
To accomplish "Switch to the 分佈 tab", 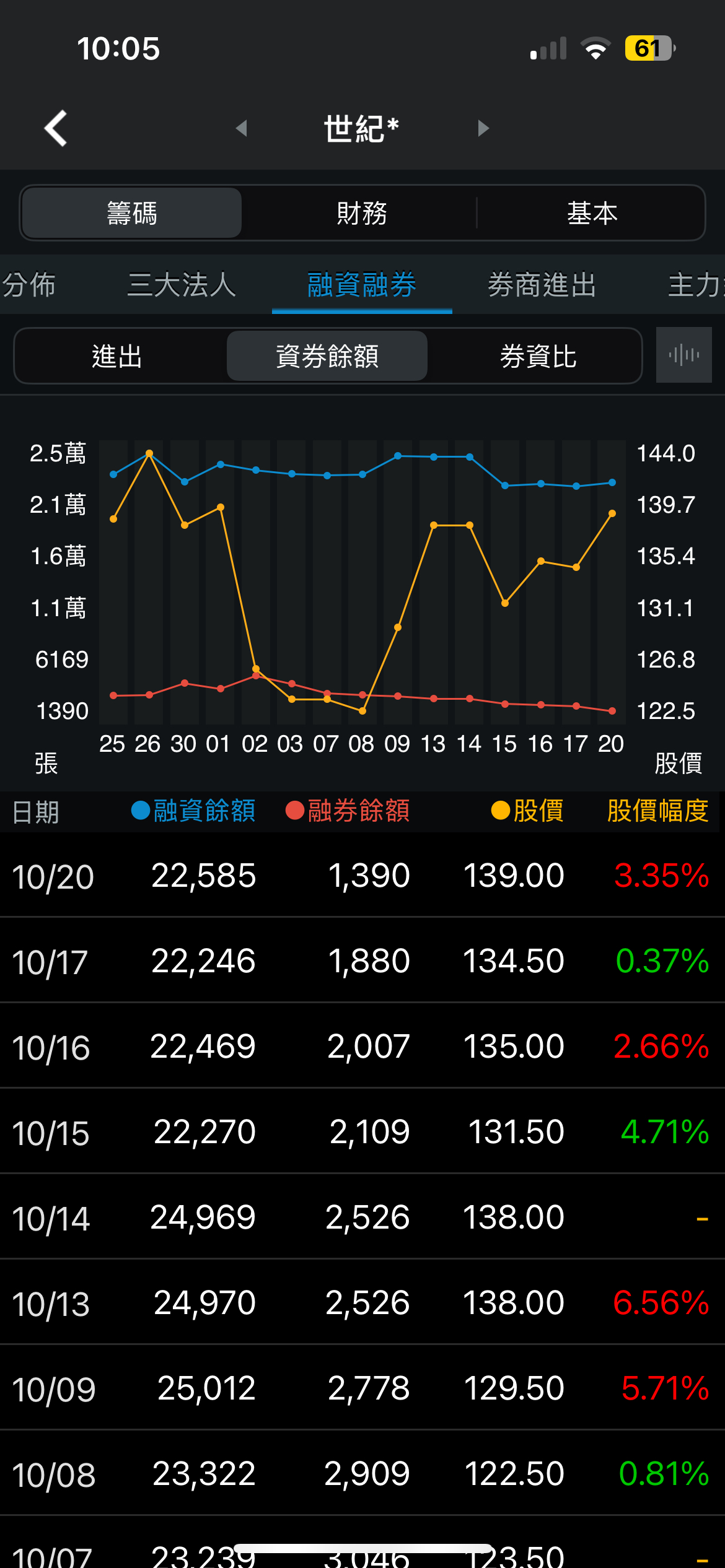I will point(29,285).
